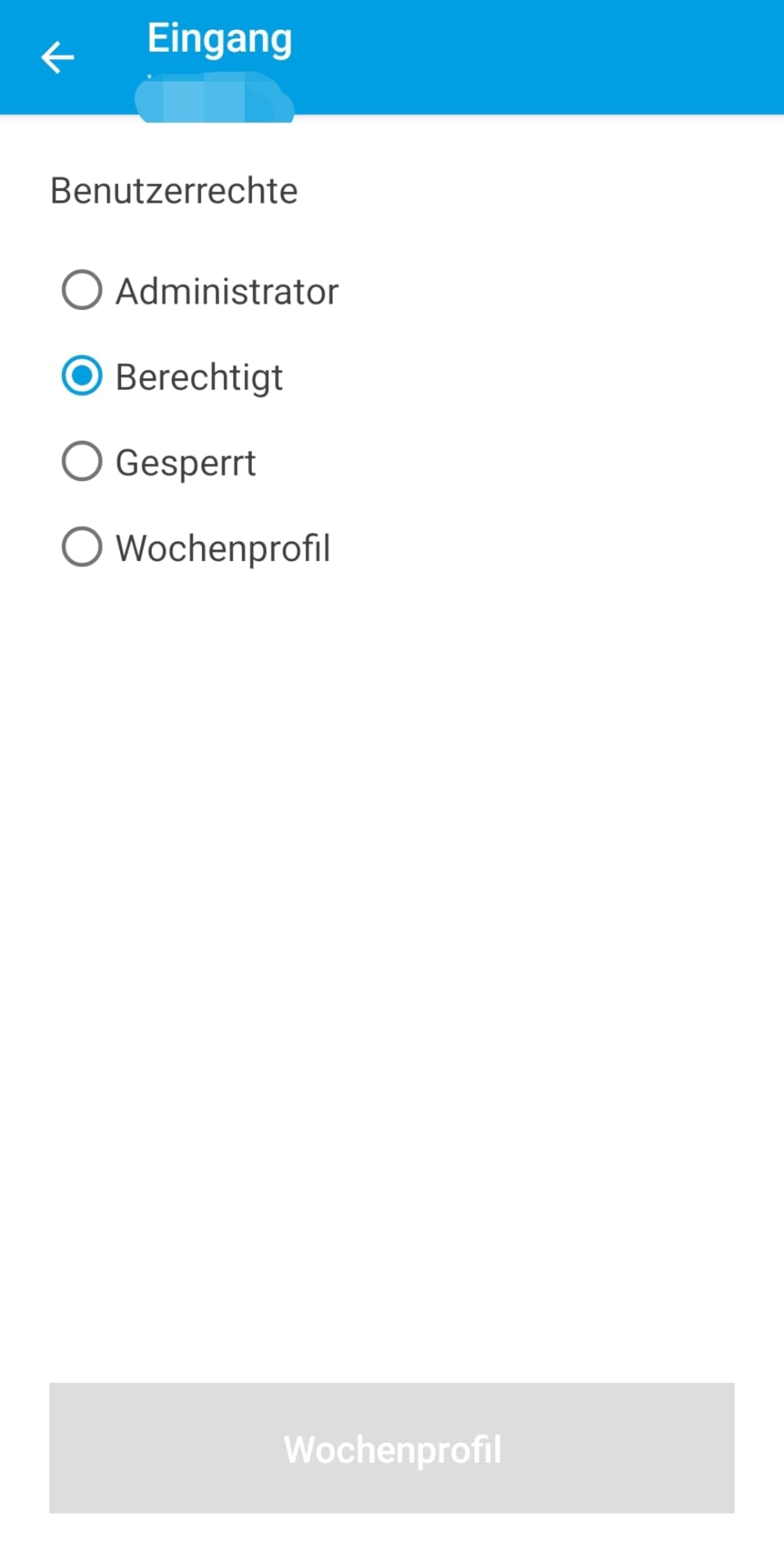Viewport: 784px width, 1562px height.
Task: Tap the Berechtigt label to keep access rights
Action: [200, 376]
